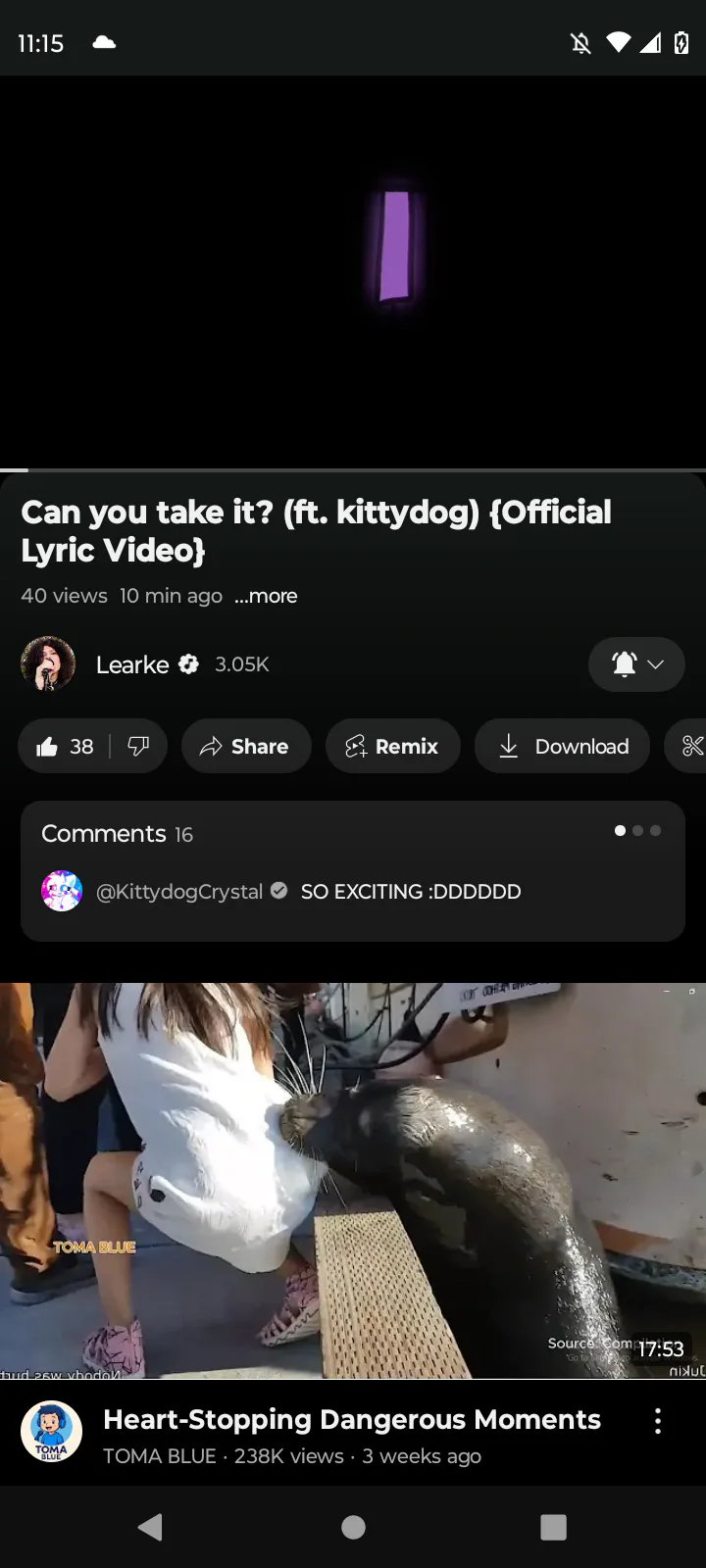
Task: Open the Remix option
Action: pos(392,747)
